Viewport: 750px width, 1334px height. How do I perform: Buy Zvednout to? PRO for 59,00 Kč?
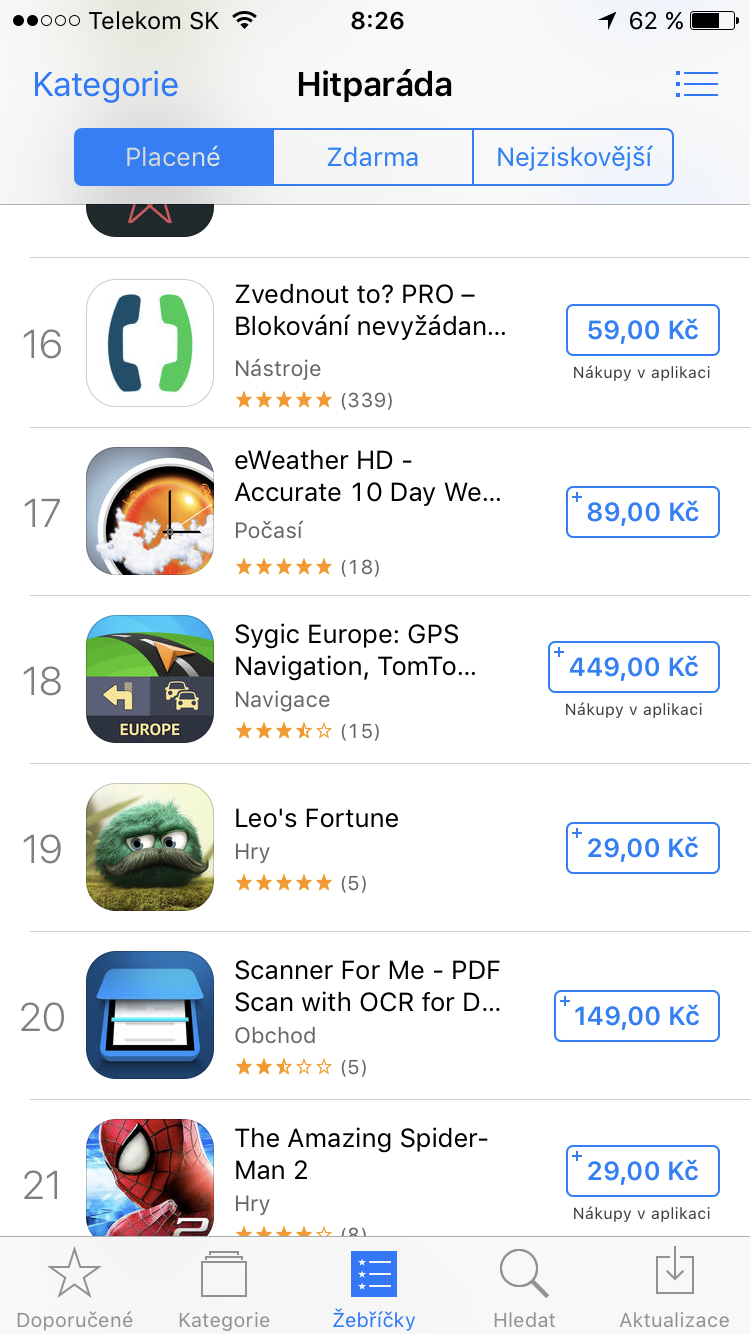point(642,330)
